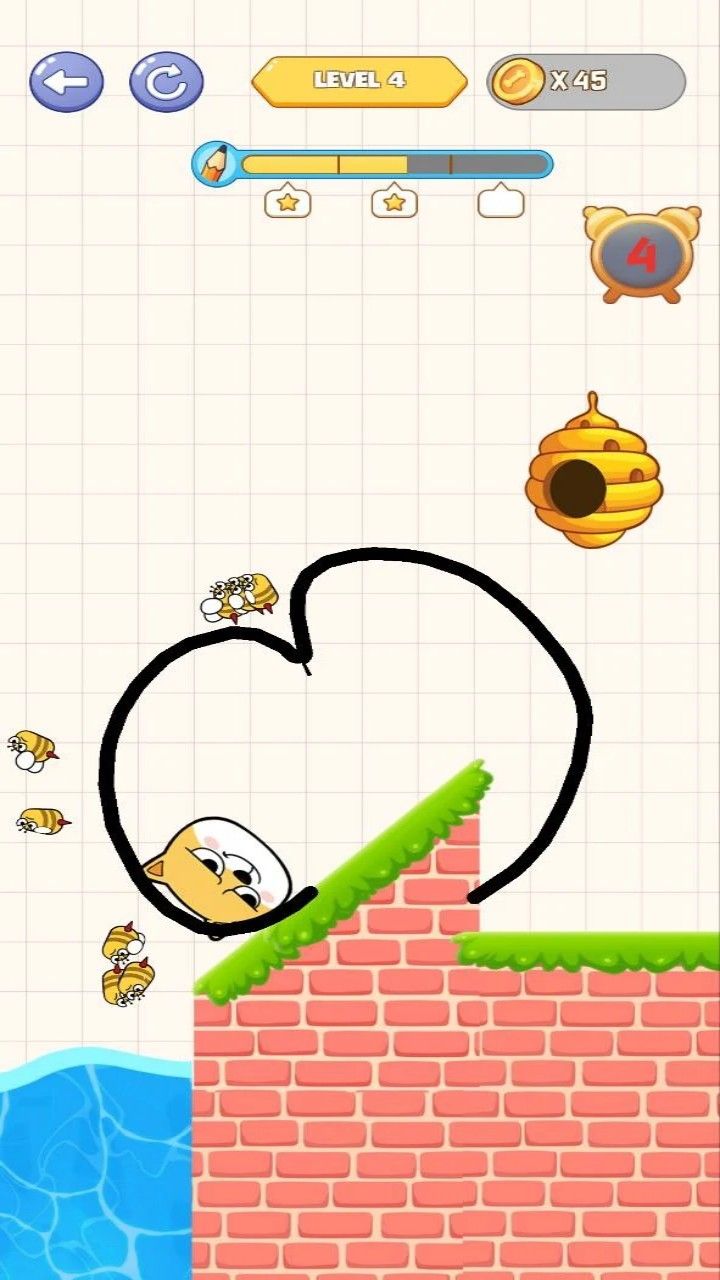Restart the level with the retry icon
This screenshot has width=720, height=1280.
coord(166,81)
